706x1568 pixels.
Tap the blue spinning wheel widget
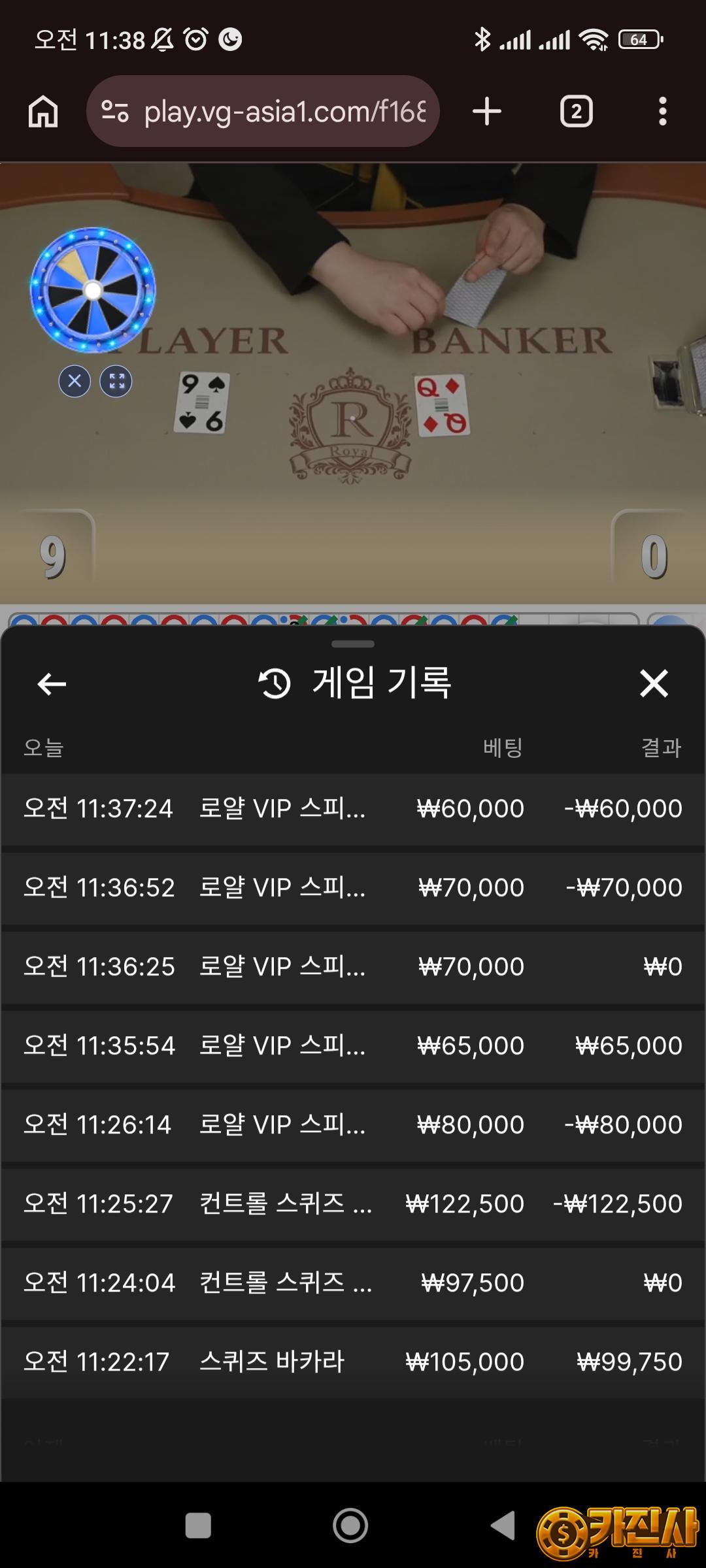click(93, 289)
